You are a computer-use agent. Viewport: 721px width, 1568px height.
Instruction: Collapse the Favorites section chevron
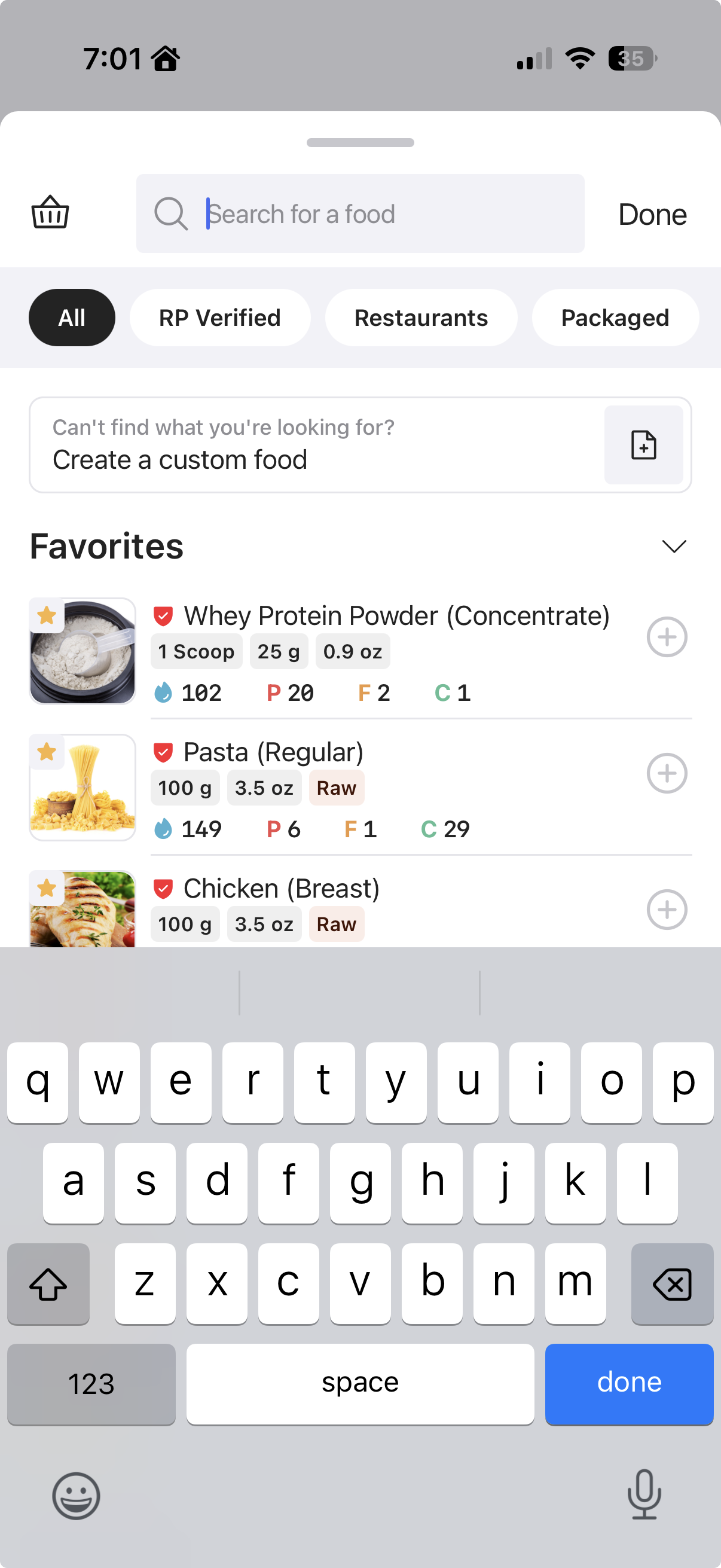click(x=674, y=546)
